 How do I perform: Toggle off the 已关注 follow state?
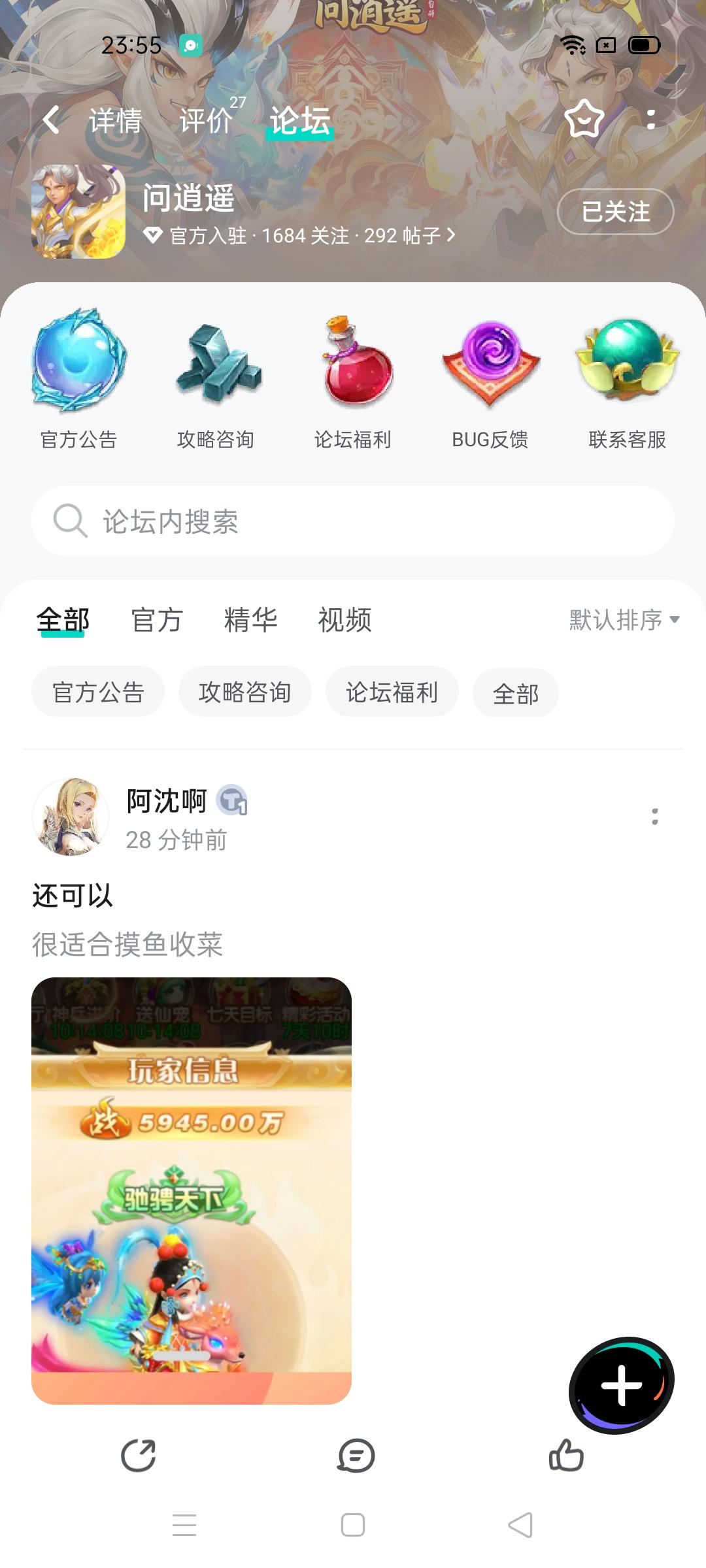(x=615, y=212)
